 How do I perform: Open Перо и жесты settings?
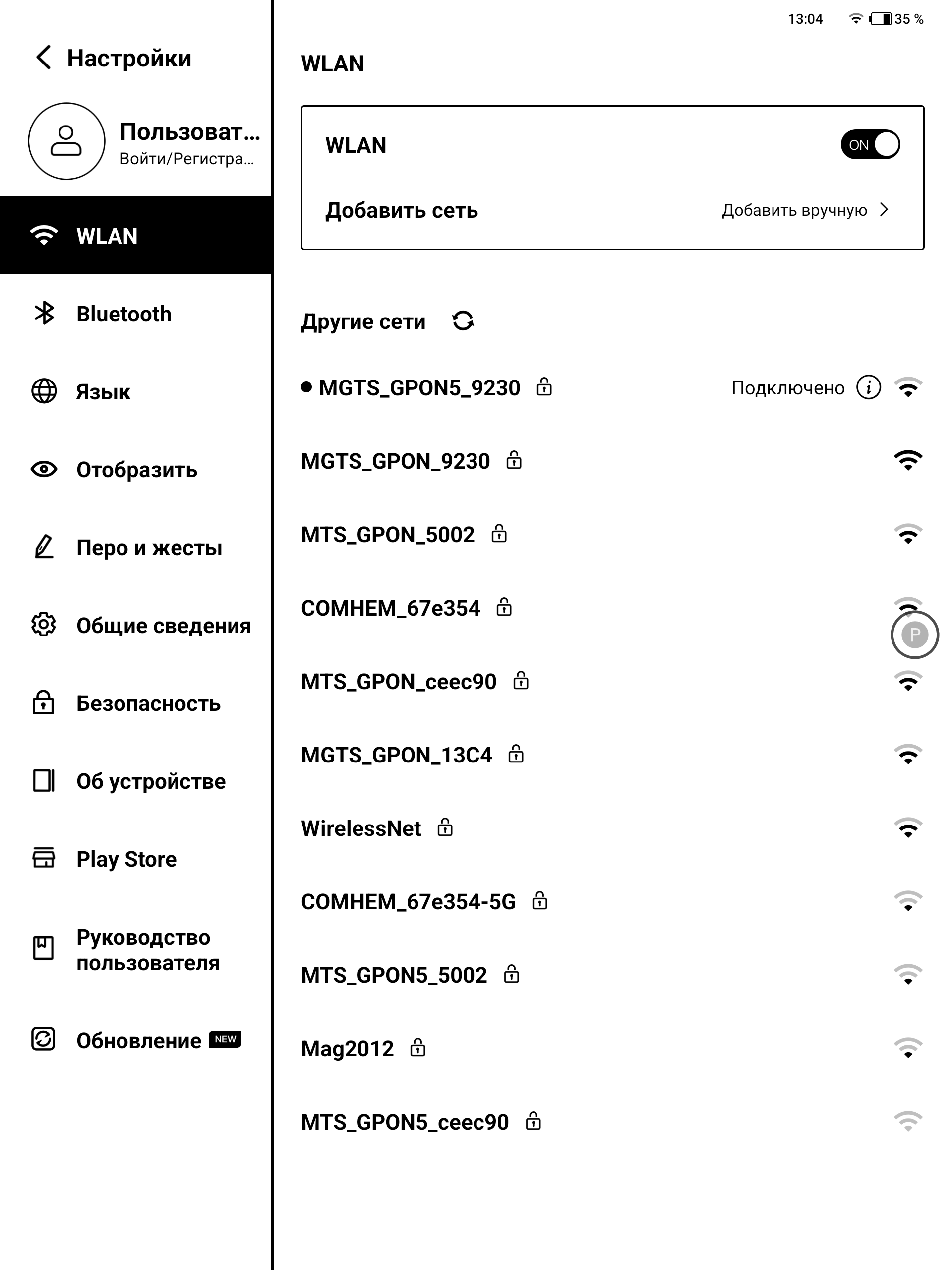coord(149,548)
